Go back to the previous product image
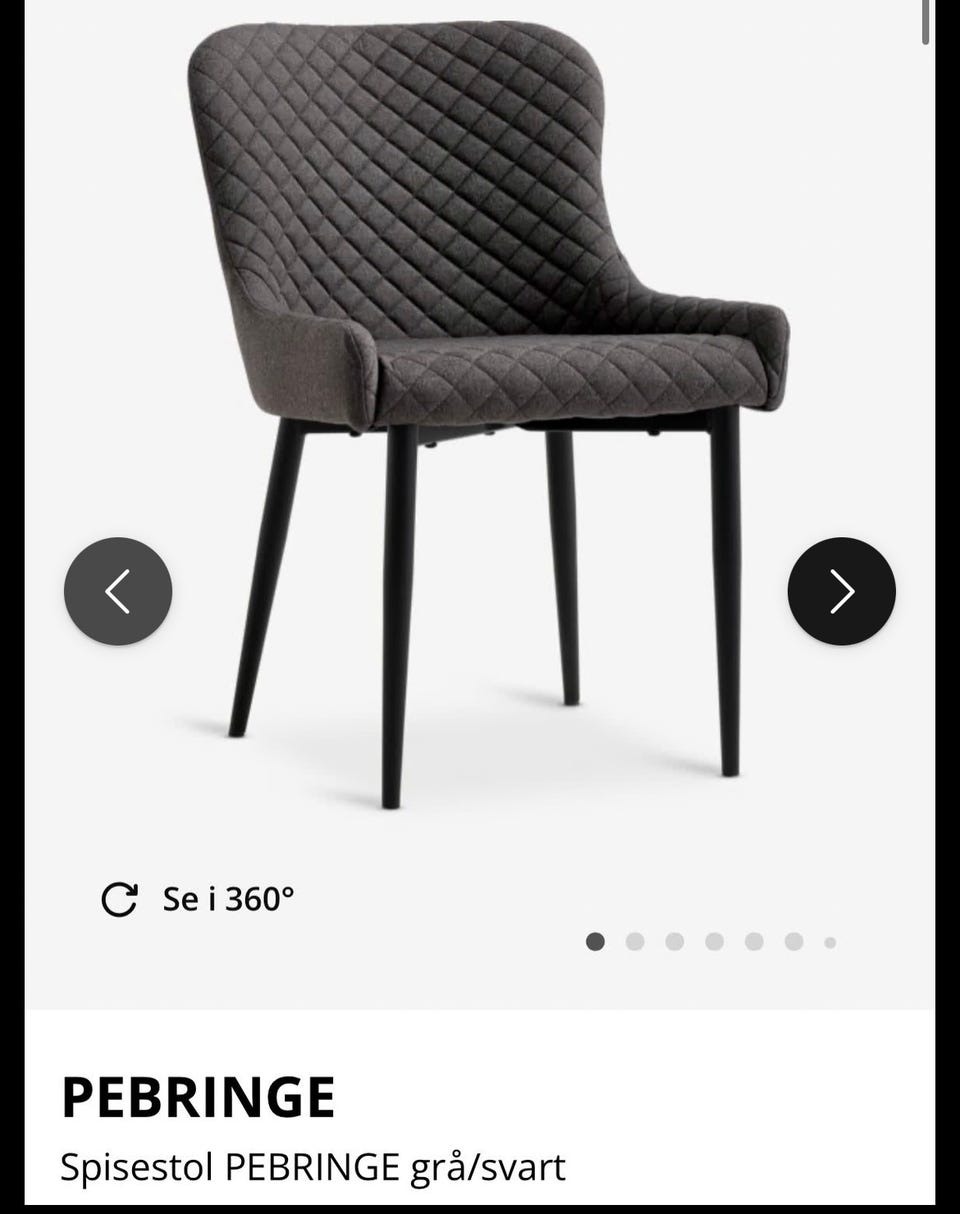 [x=118, y=591]
